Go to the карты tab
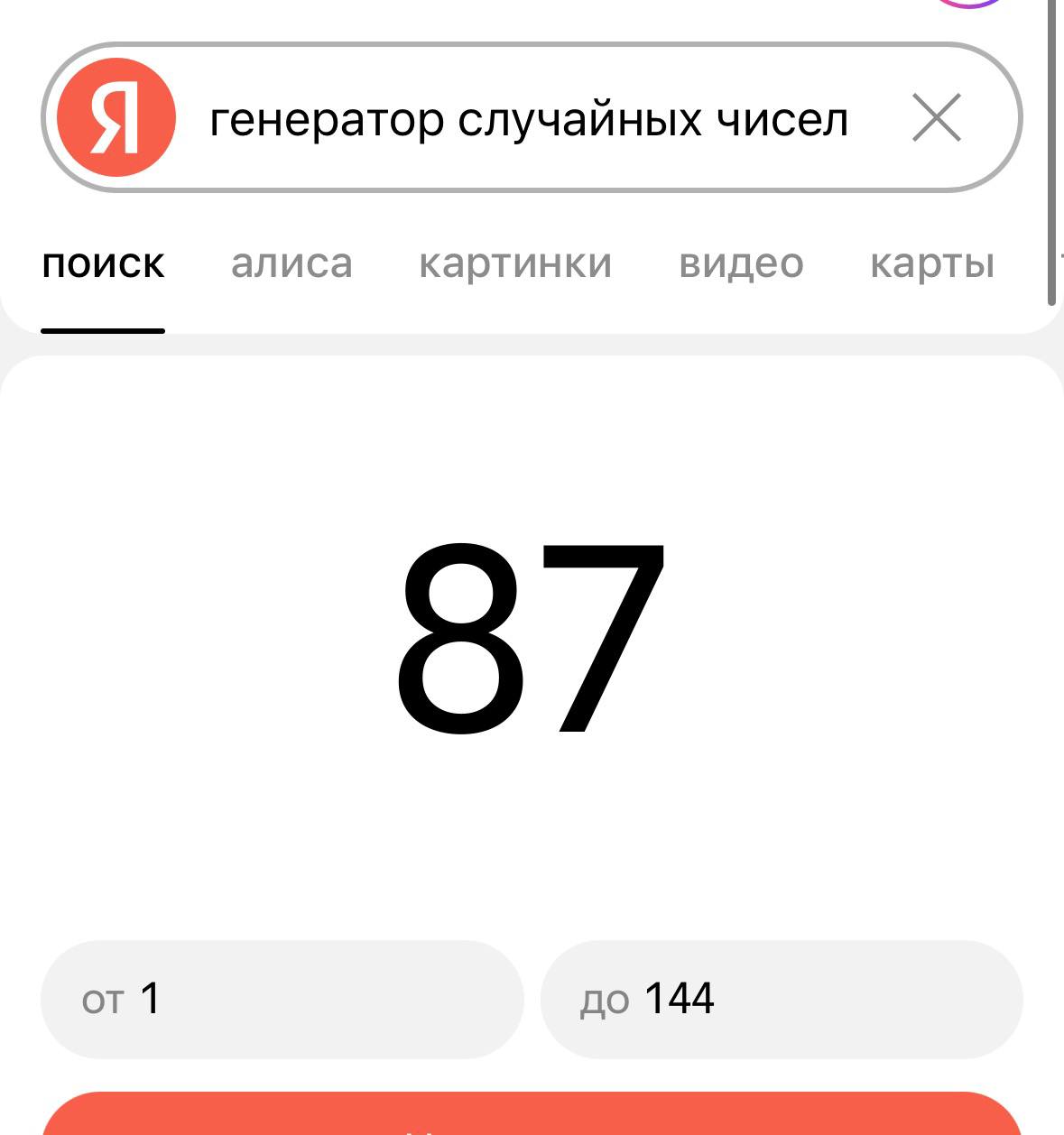1064x1135 pixels. tap(932, 263)
